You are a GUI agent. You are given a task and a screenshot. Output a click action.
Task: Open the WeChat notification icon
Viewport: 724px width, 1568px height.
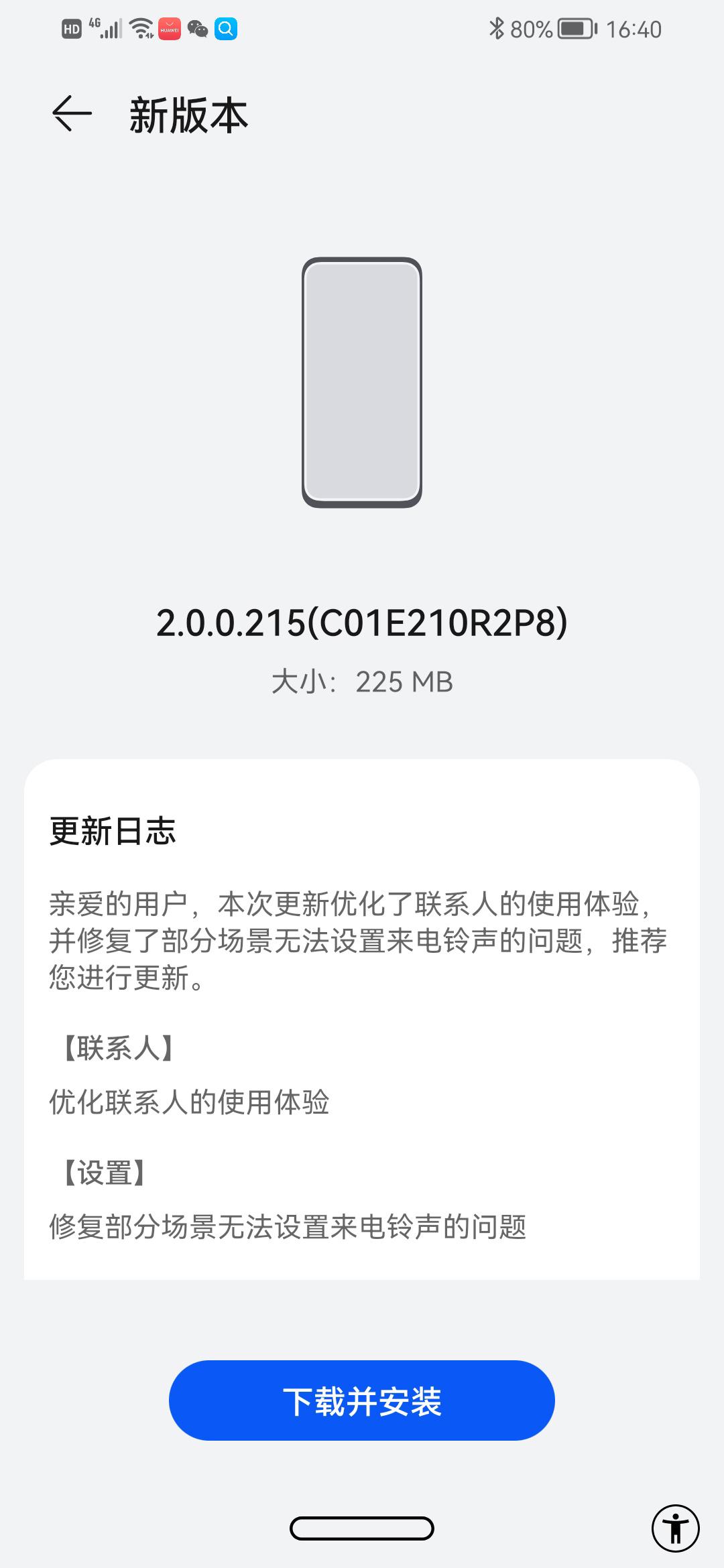click(198, 28)
